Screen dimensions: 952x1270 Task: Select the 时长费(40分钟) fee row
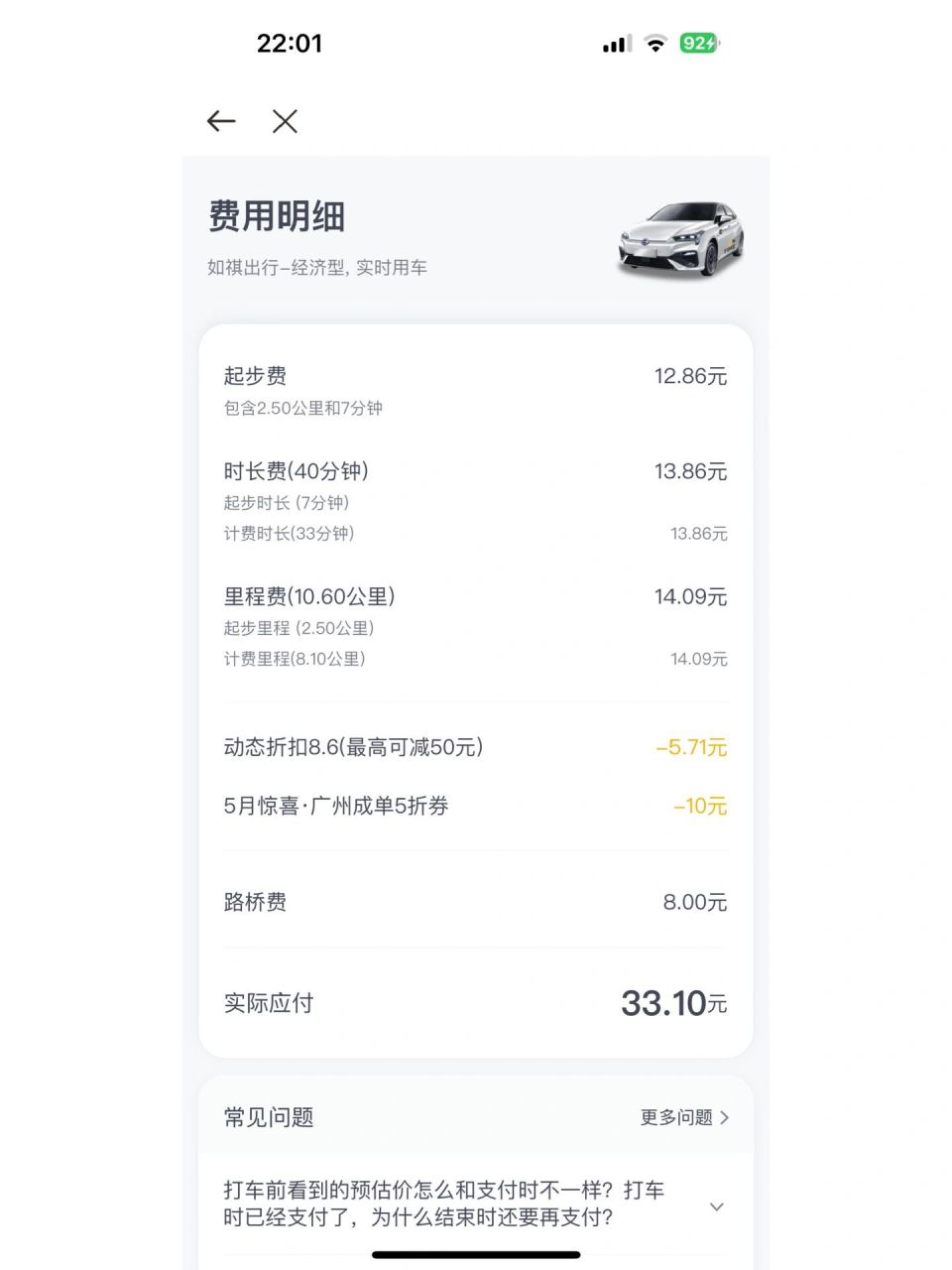(474, 472)
